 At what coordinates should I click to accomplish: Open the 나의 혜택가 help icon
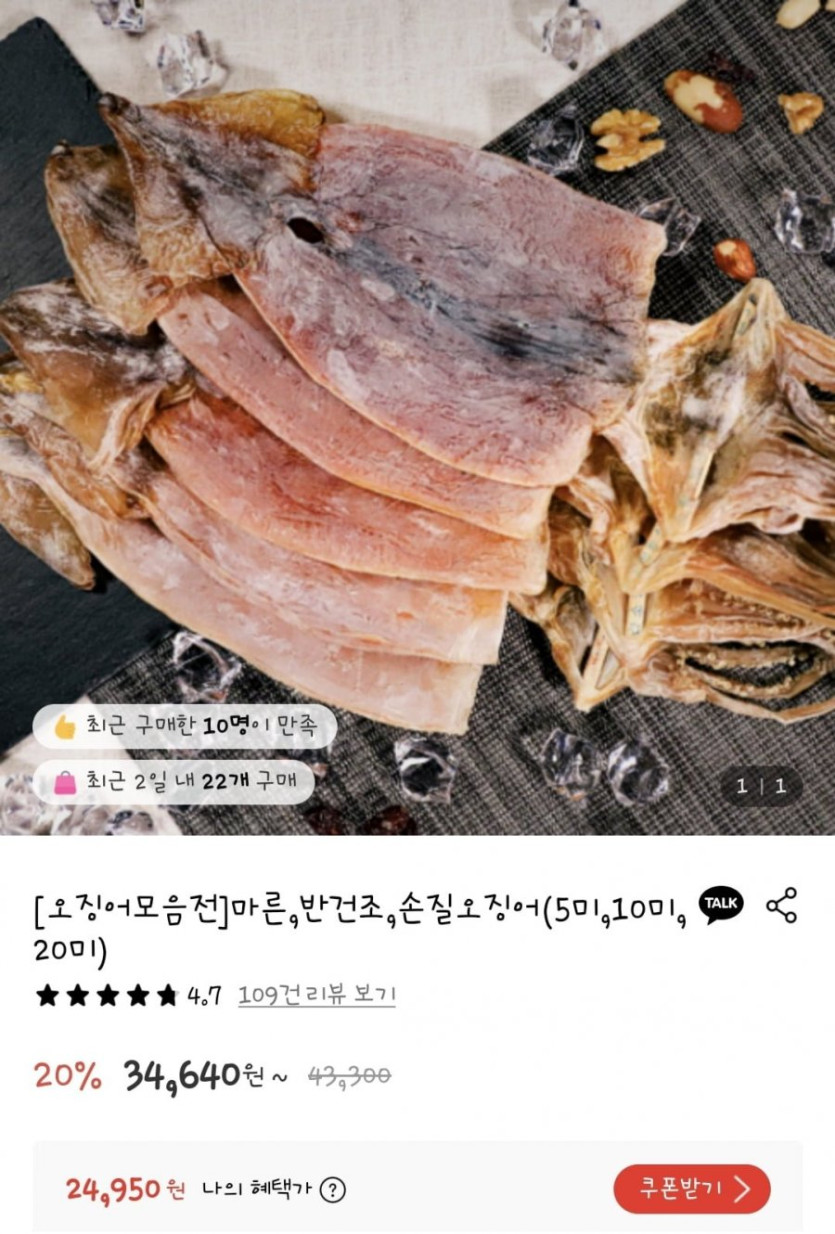tap(333, 1190)
